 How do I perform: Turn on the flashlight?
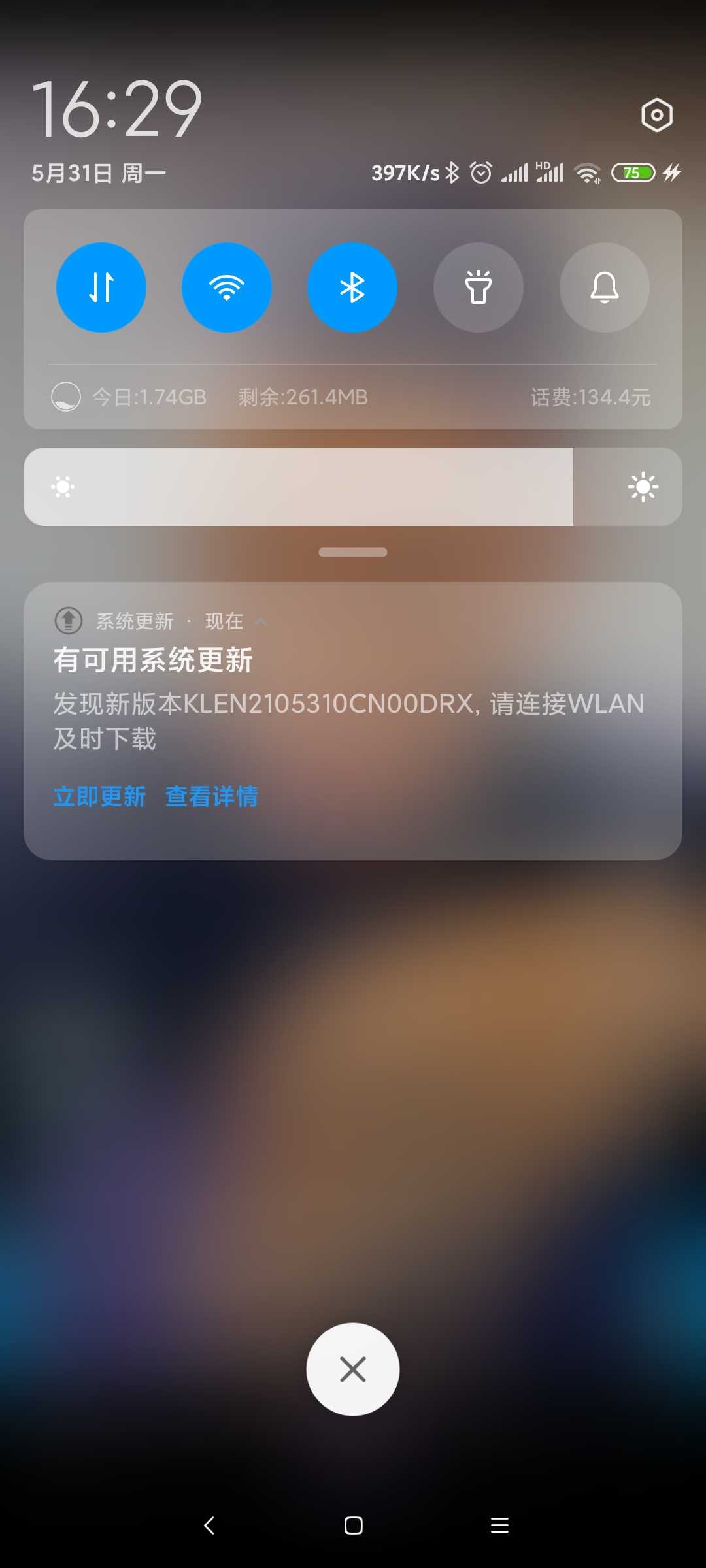(479, 287)
